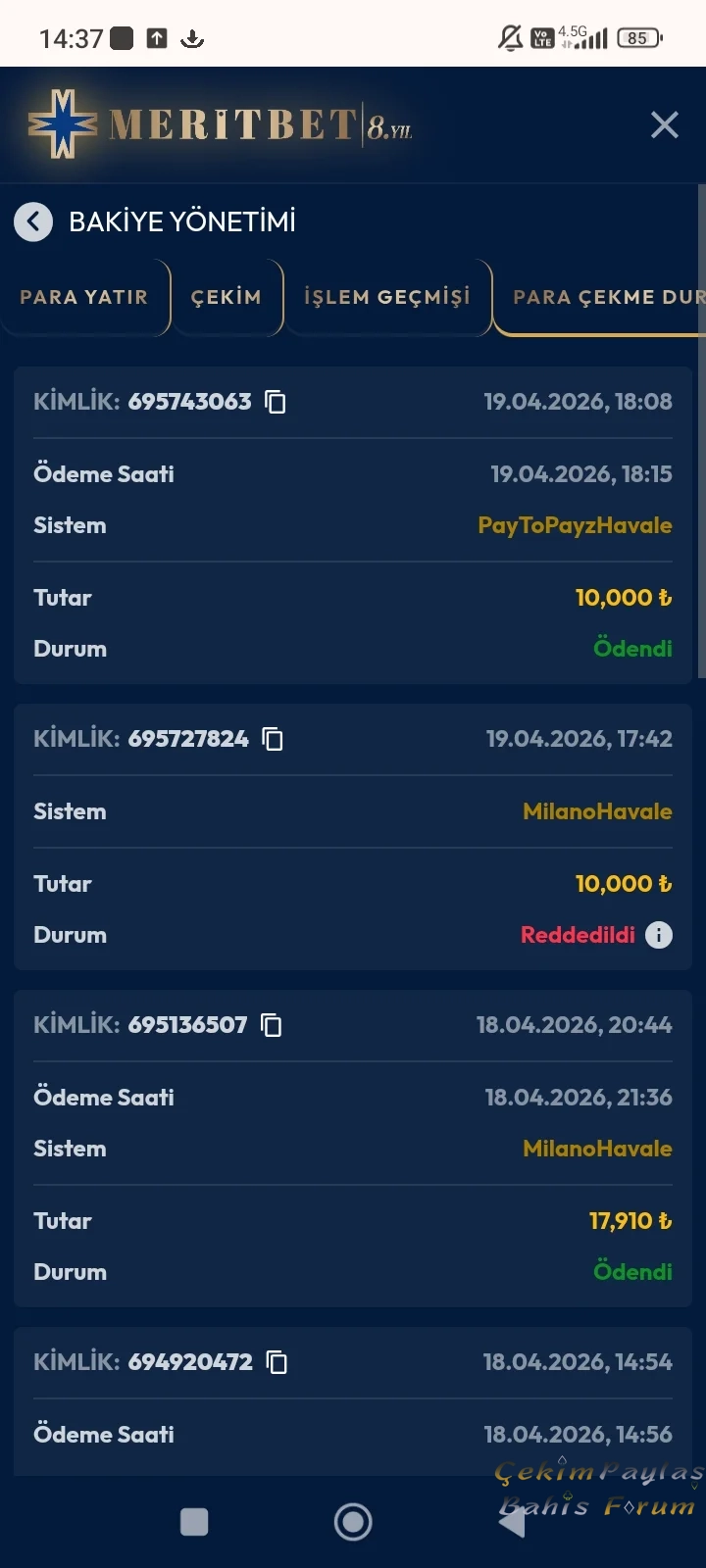Copy transaction ID 695743063
Viewport: 706px width, 1568px height.
click(x=277, y=402)
